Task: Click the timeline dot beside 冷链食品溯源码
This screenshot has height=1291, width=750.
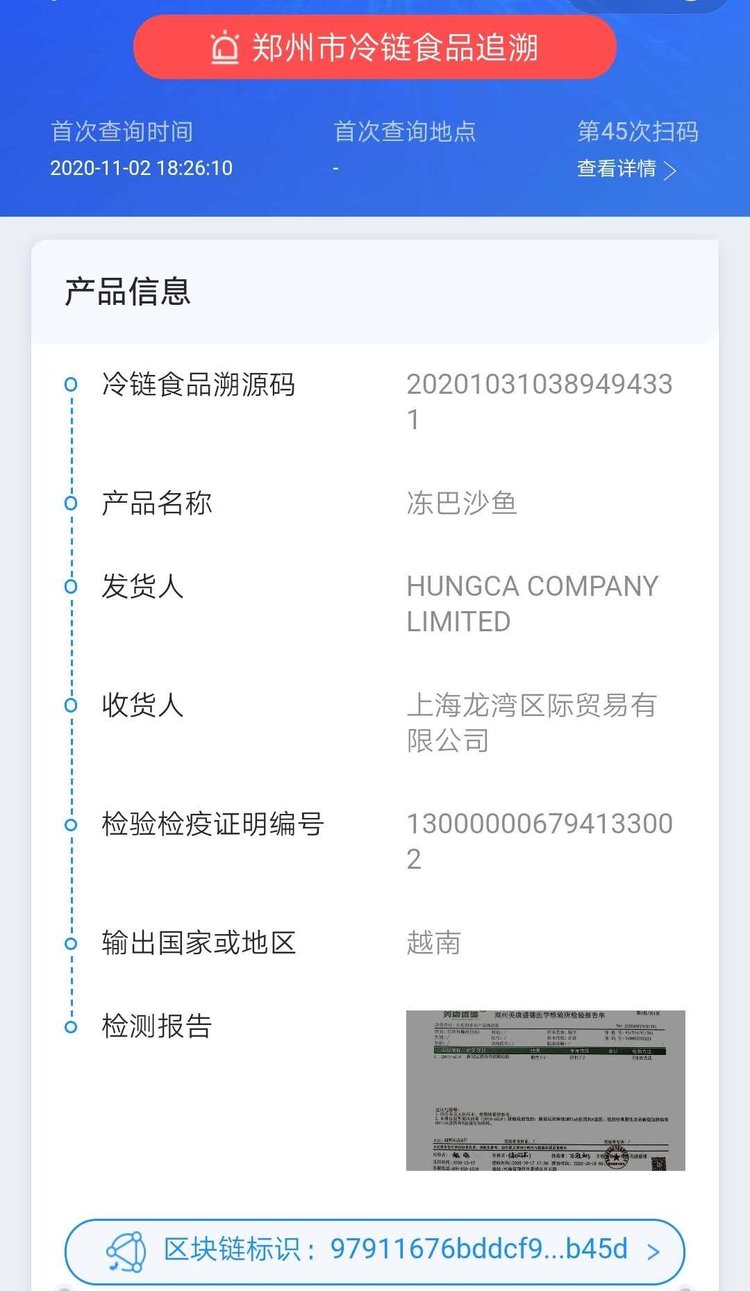Action: 70,385
